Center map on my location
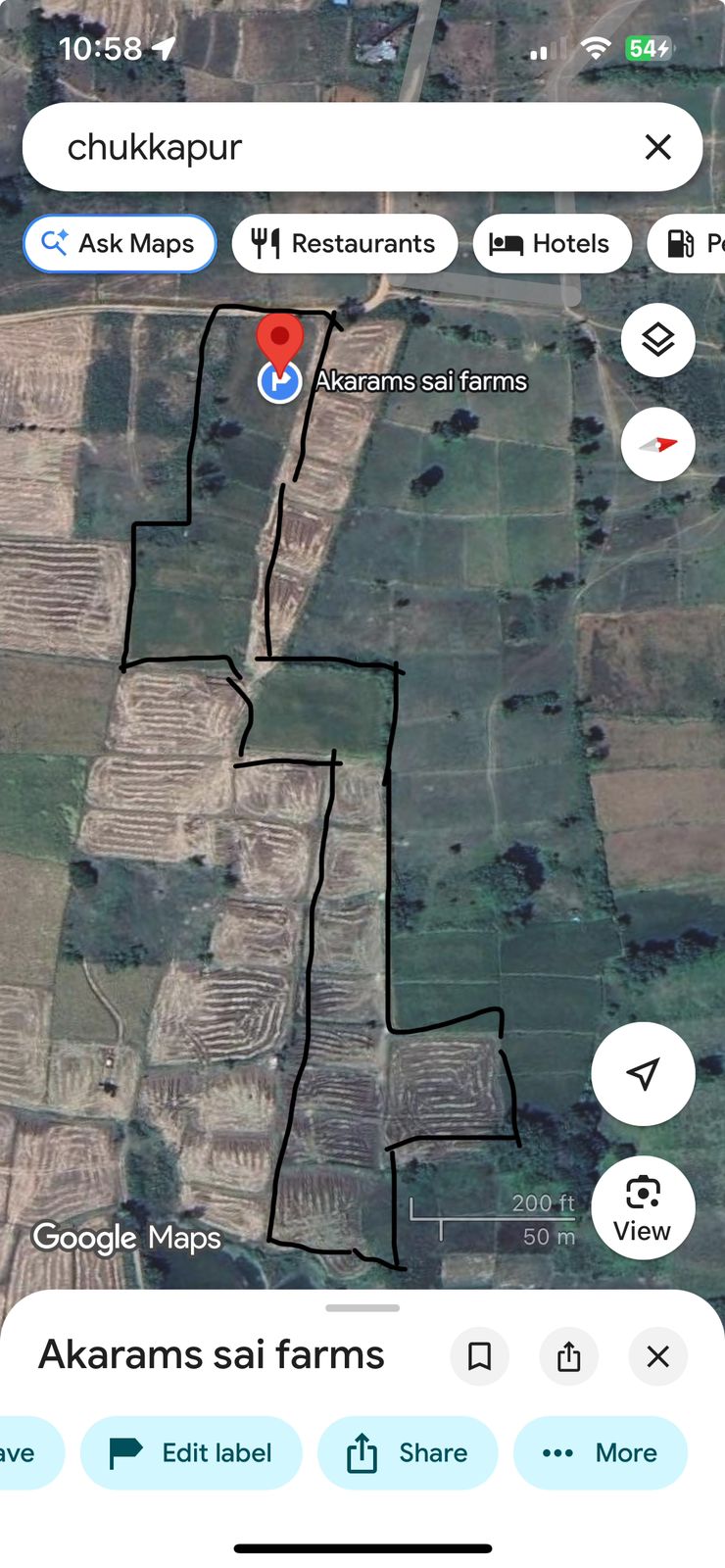The image size is (725, 1568). 643,1073
